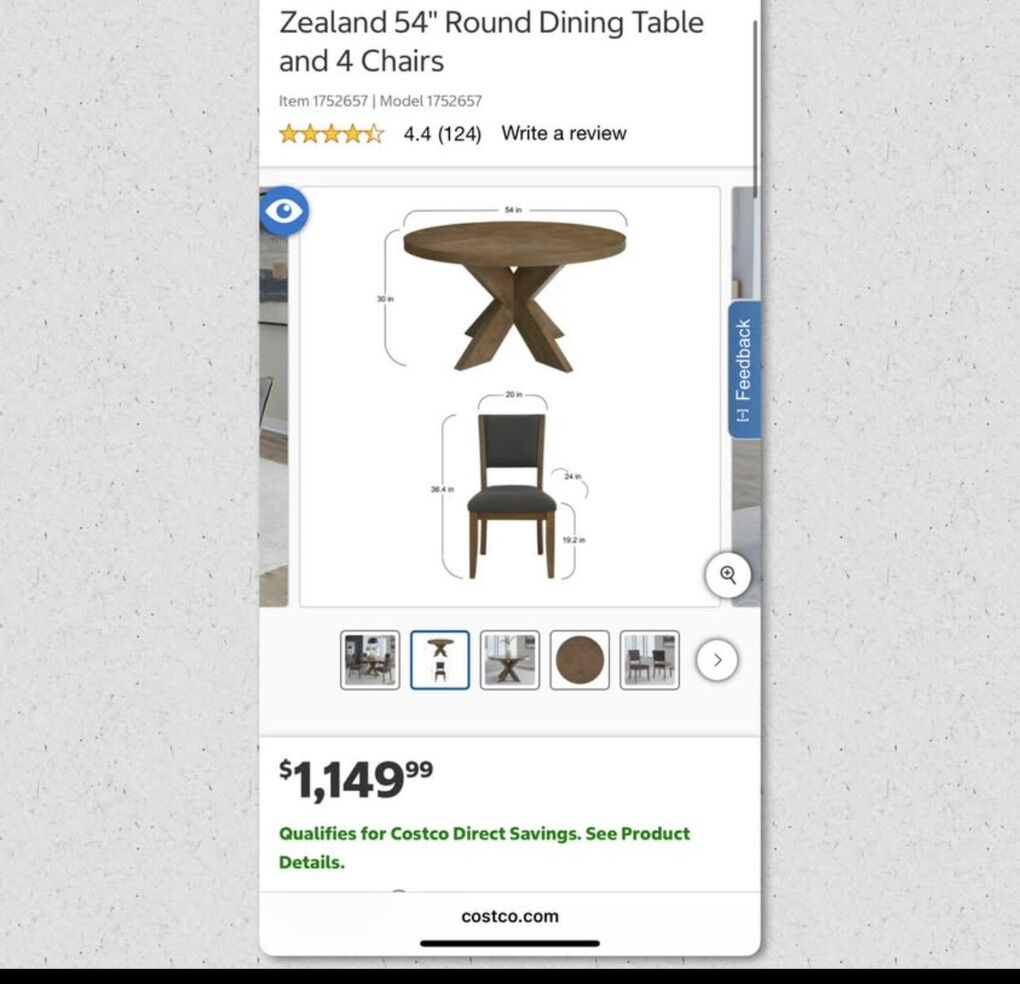Image resolution: width=1020 pixels, height=984 pixels.
Task: Open the Costco Direct Savings product details link
Action: 484,847
